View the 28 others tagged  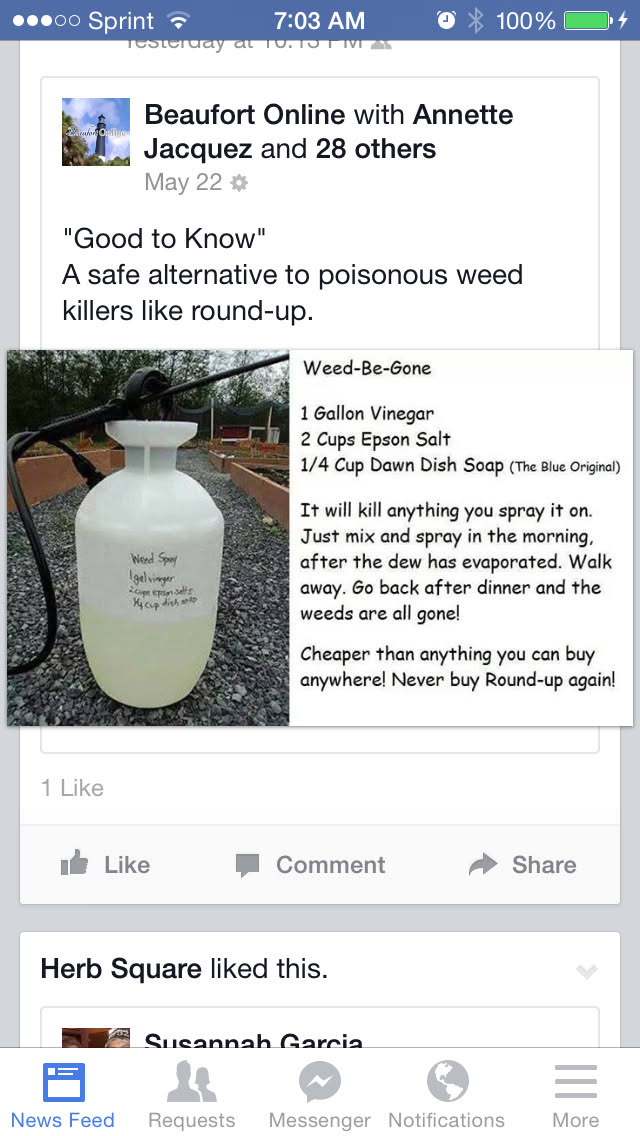point(376,150)
